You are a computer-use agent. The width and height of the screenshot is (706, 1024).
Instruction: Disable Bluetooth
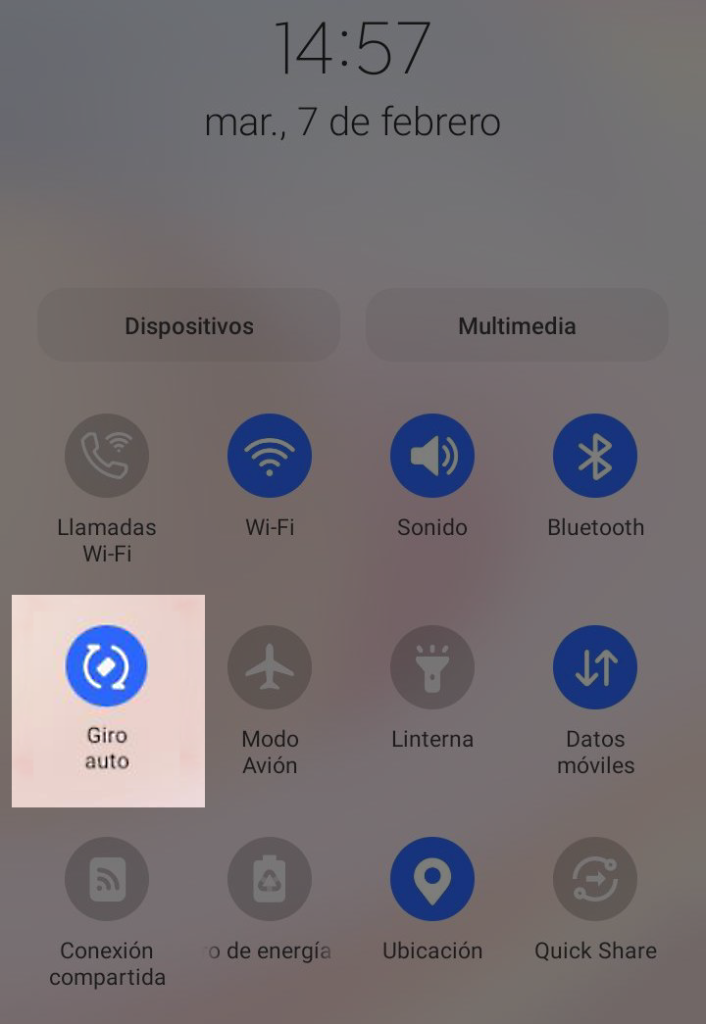point(595,456)
